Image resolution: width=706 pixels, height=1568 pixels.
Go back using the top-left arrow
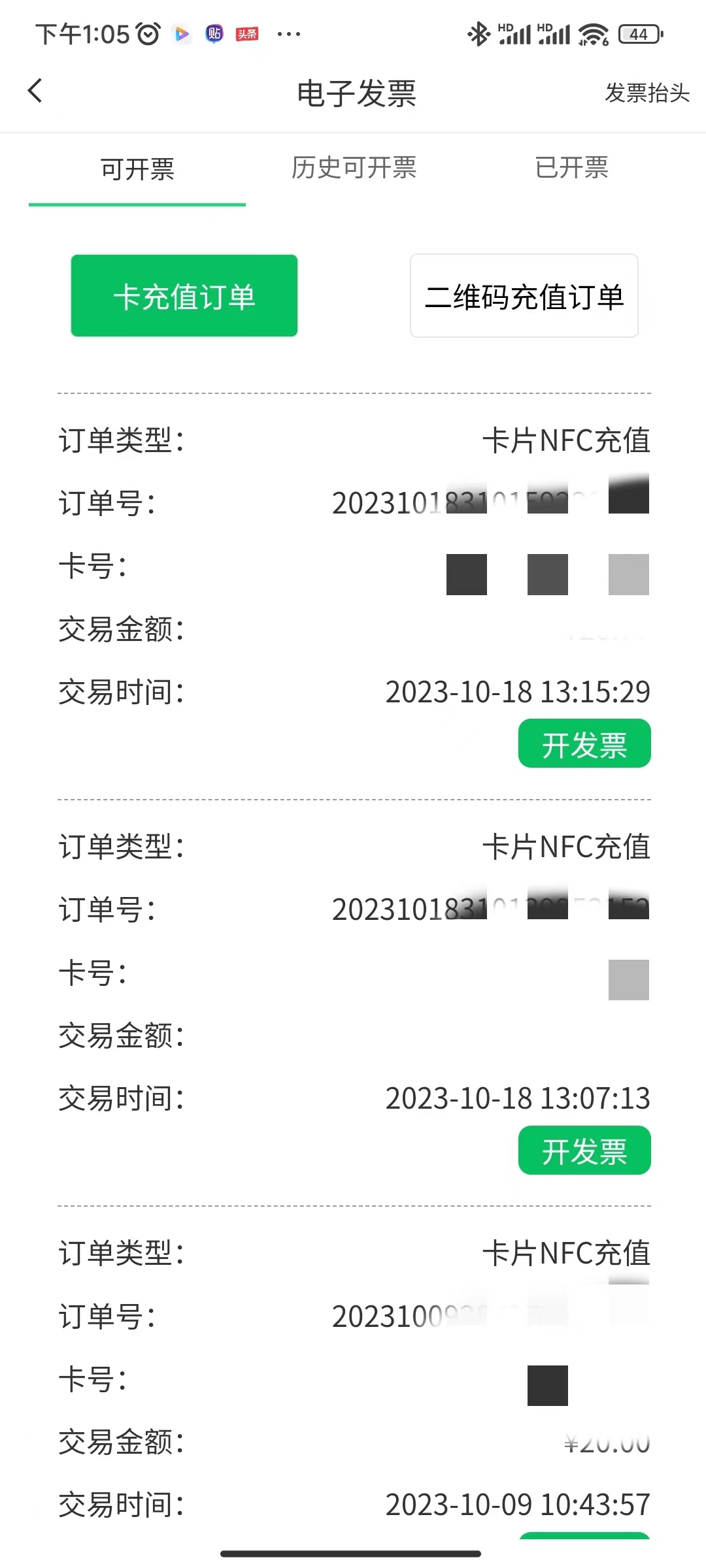click(x=35, y=91)
